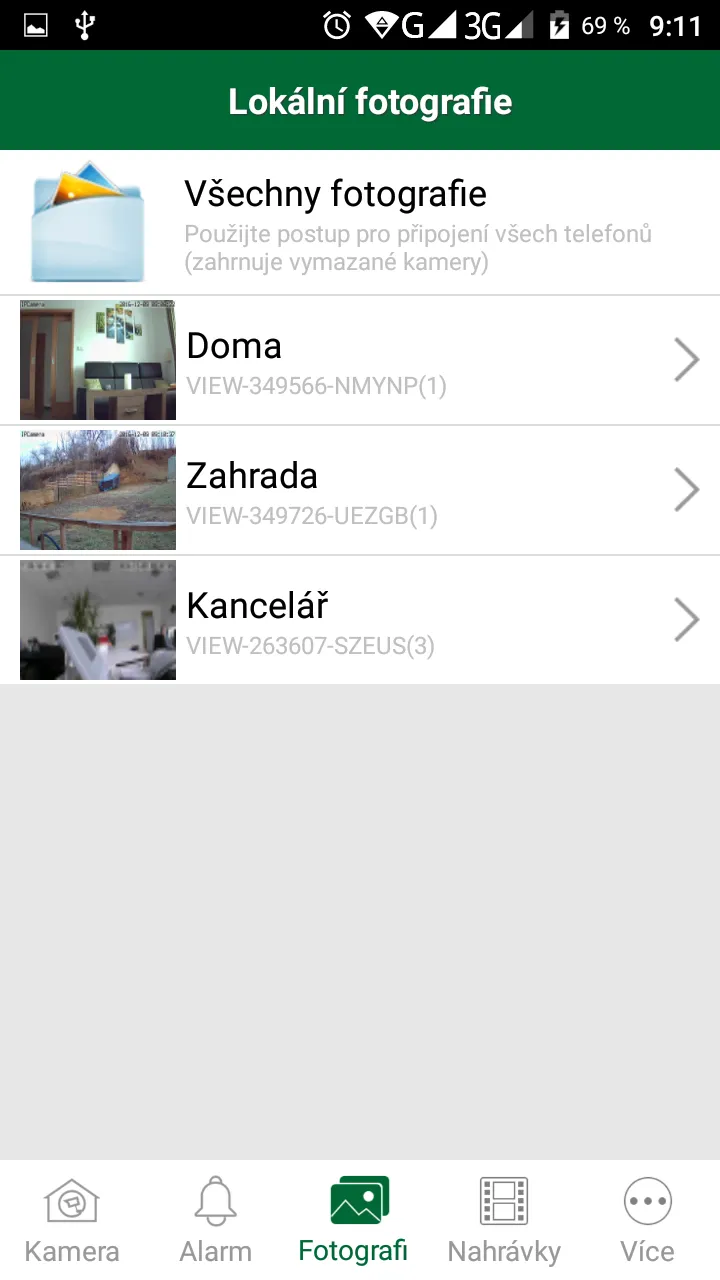Go to the Nahrávky tab
720x1280 pixels.
point(504,1220)
